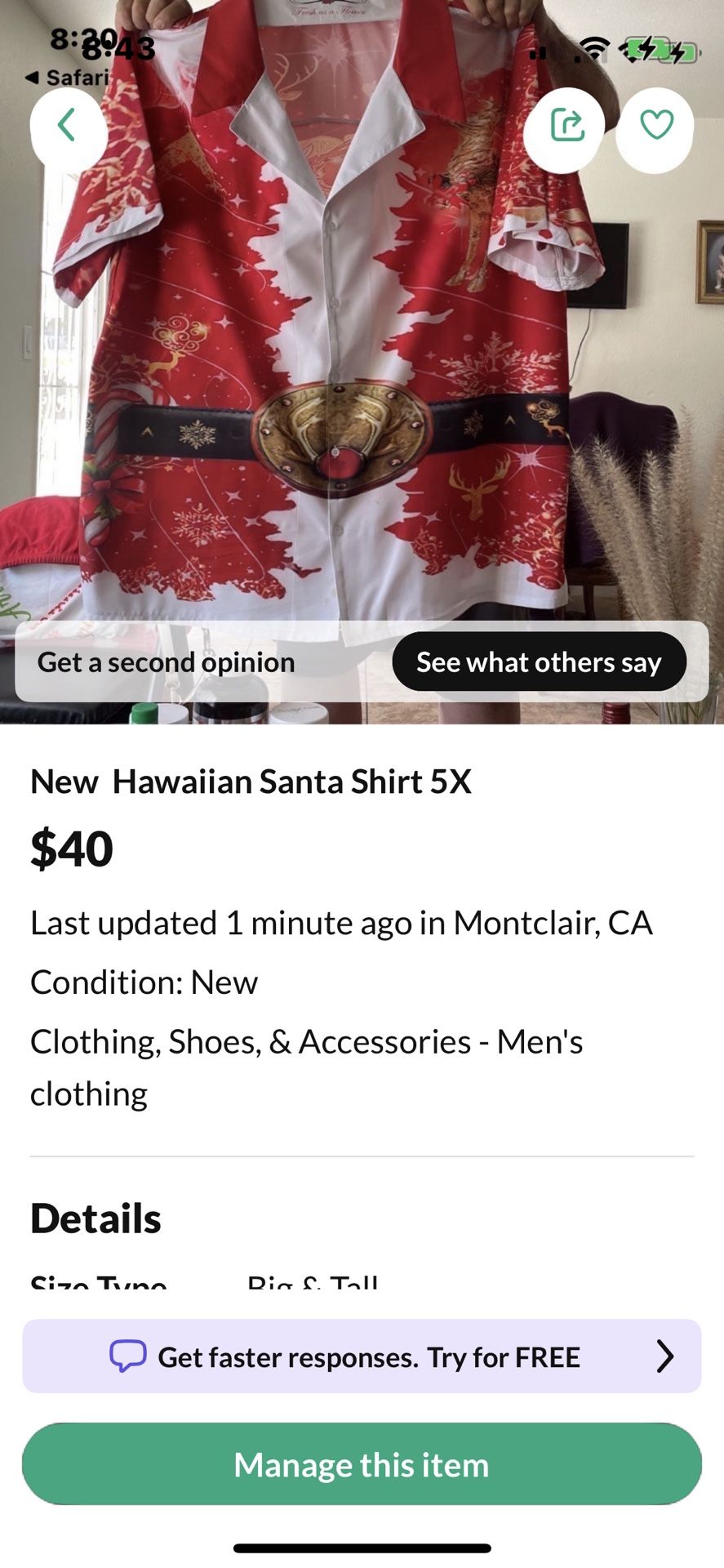Save the listing with the heart icon
This screenshot has width=724, height=1568.
pos(655,127)
